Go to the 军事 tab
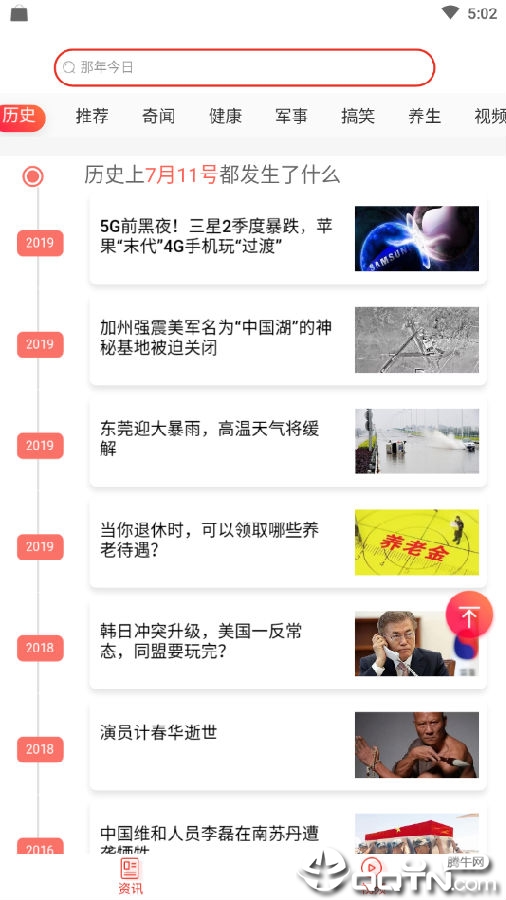This screenshot has height=900, width=506. (291, 116)
